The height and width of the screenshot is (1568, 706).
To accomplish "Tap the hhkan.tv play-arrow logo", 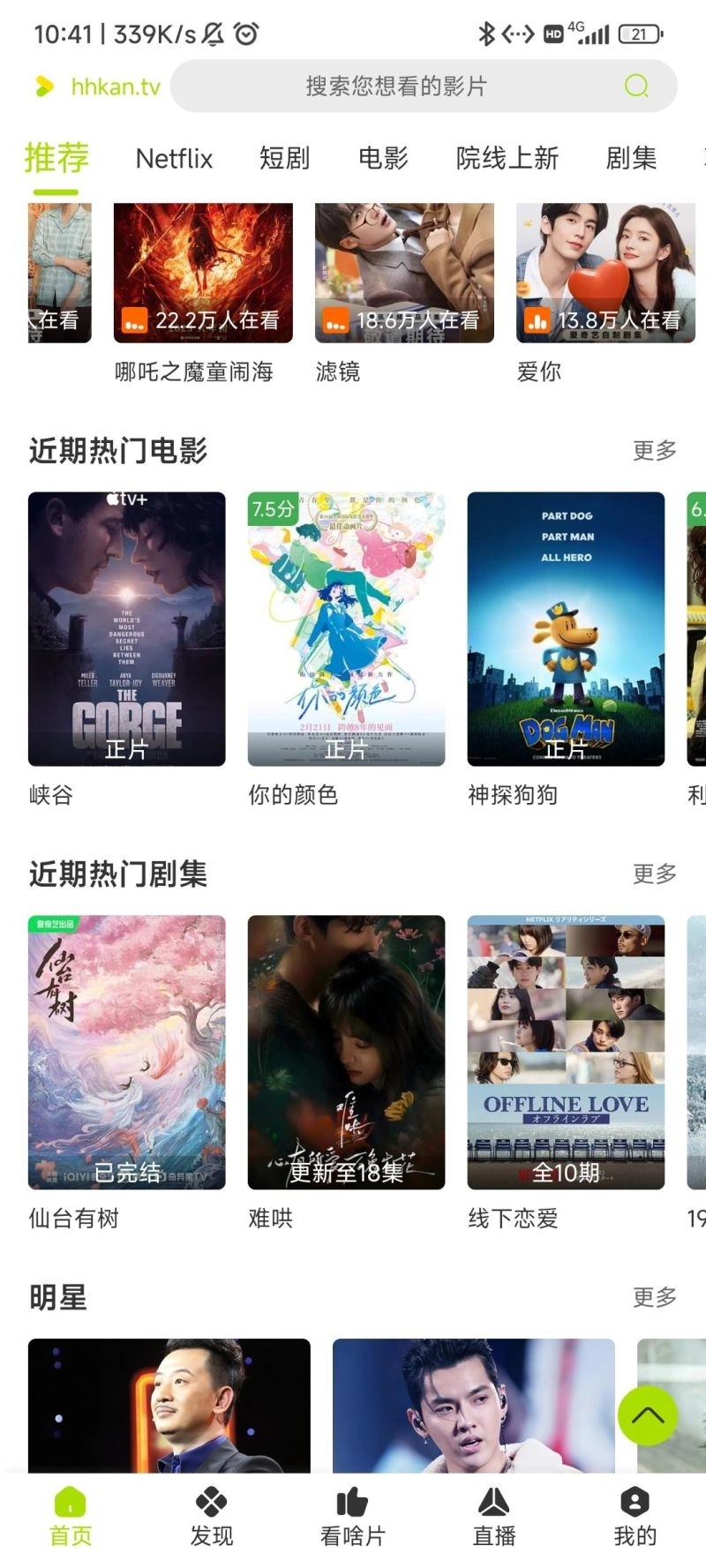I will point(41,86).
